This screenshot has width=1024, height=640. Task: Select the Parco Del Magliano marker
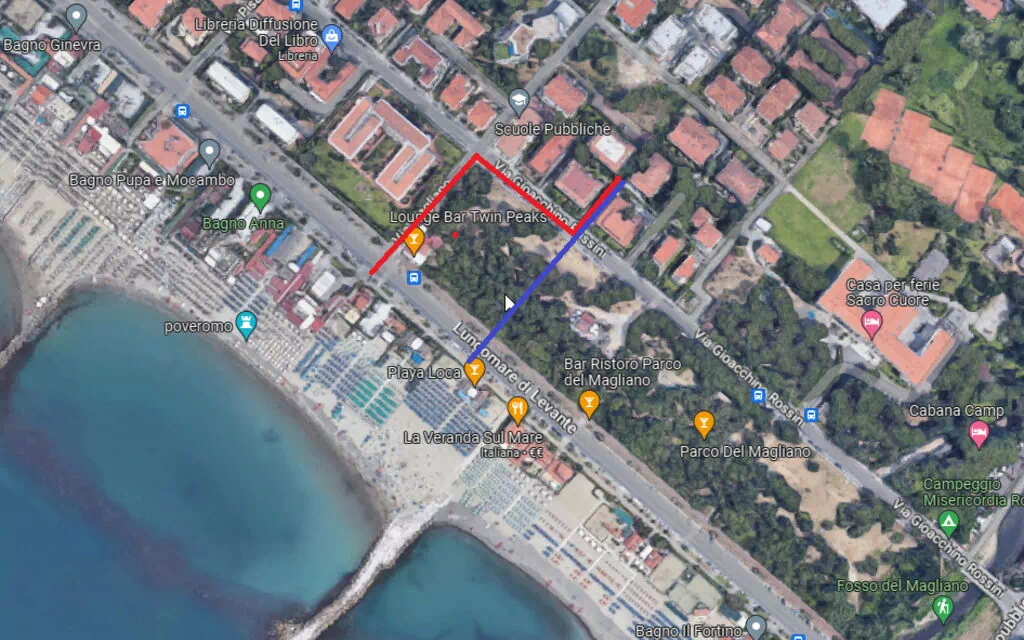coord(704,423)
